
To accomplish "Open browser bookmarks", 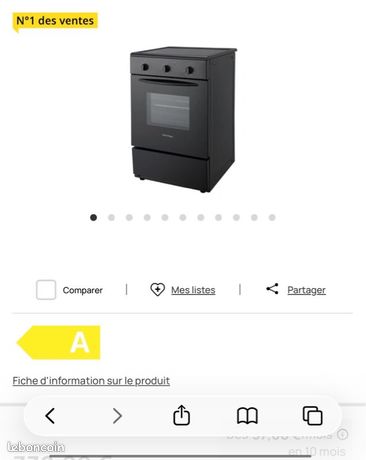I will point(247,416).
